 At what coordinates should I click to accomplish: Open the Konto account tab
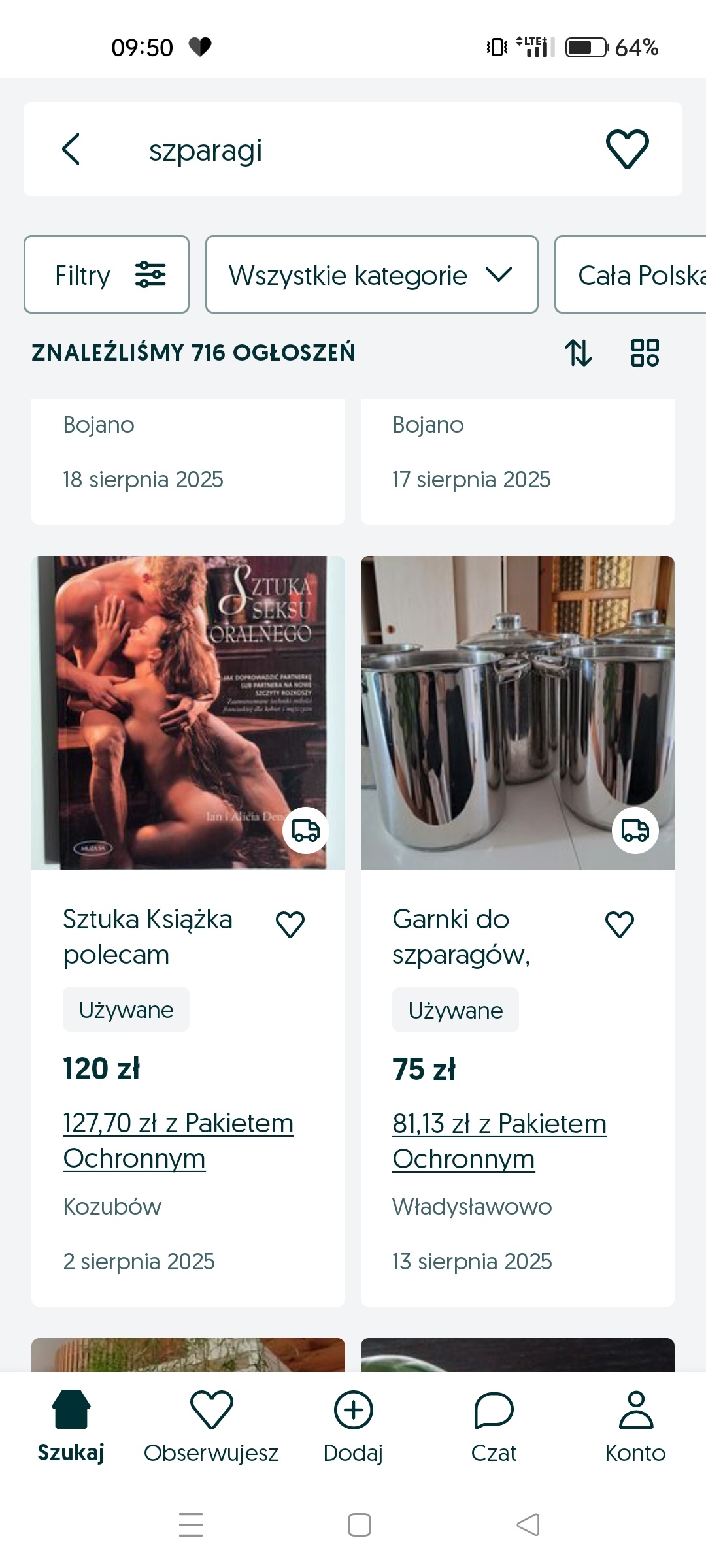click(x=635, y=1426)
